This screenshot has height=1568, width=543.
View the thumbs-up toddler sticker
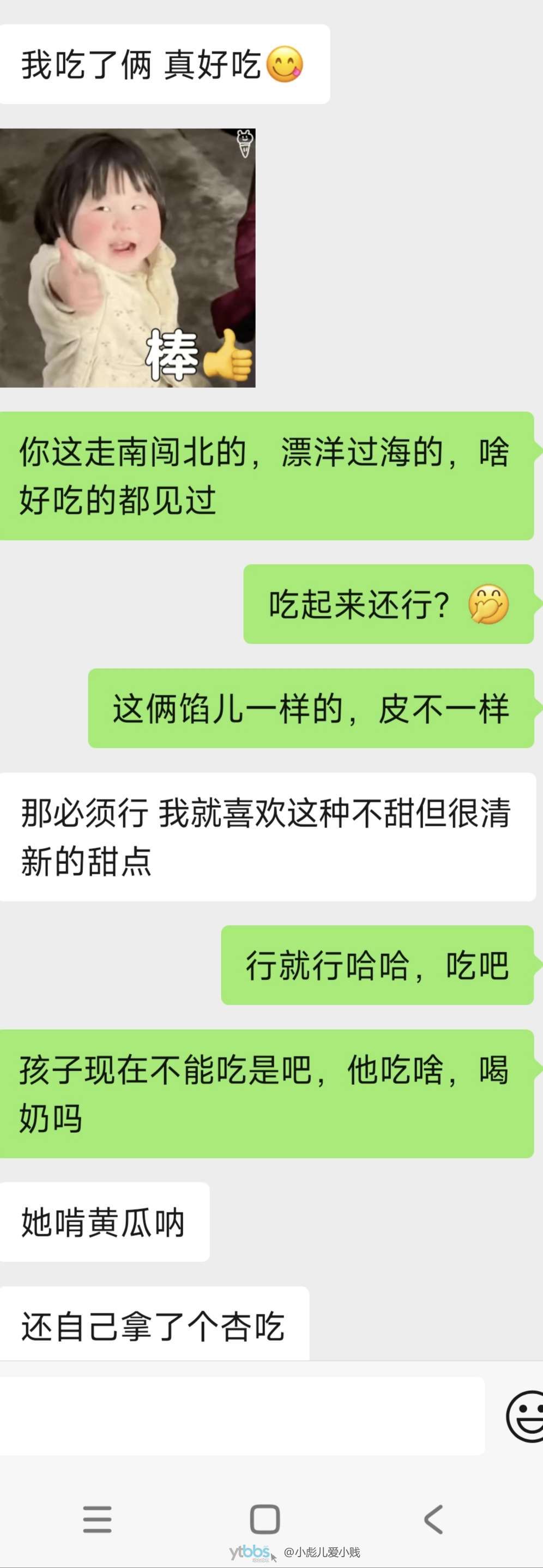(x=127, y=257)
